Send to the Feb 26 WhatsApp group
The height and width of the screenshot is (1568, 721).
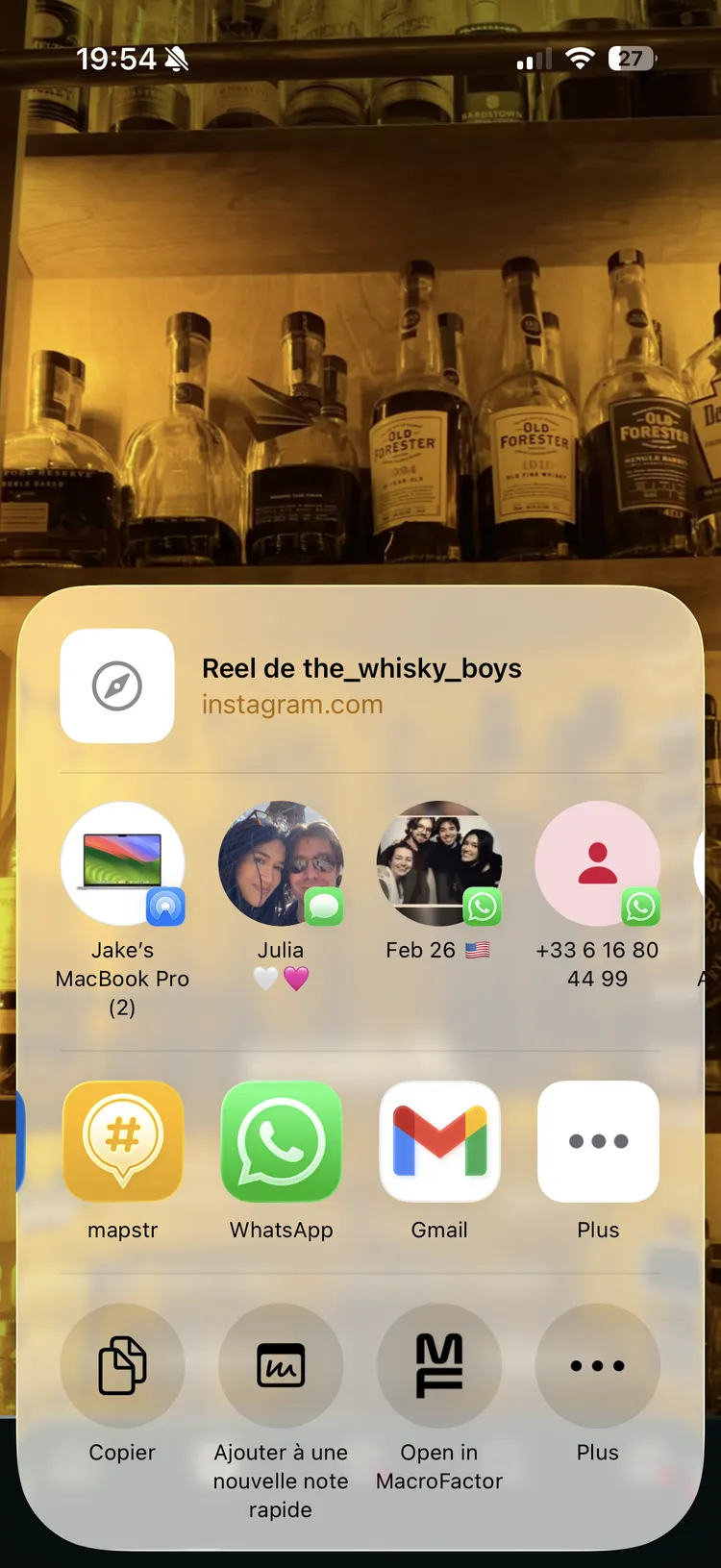pos(439,863)
